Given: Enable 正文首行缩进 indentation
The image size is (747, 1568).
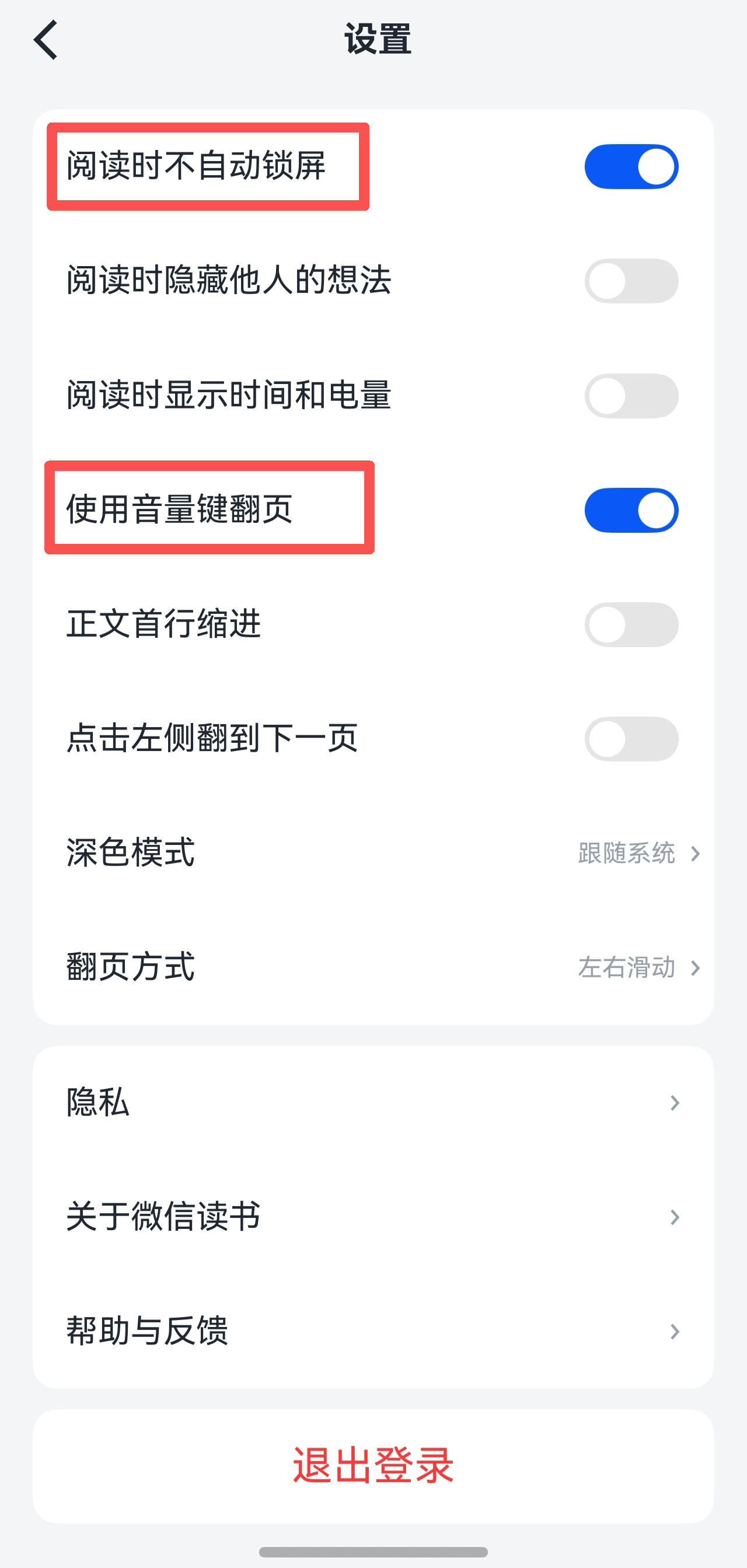Looking at the screenshot, I should (x=631, y=624).
